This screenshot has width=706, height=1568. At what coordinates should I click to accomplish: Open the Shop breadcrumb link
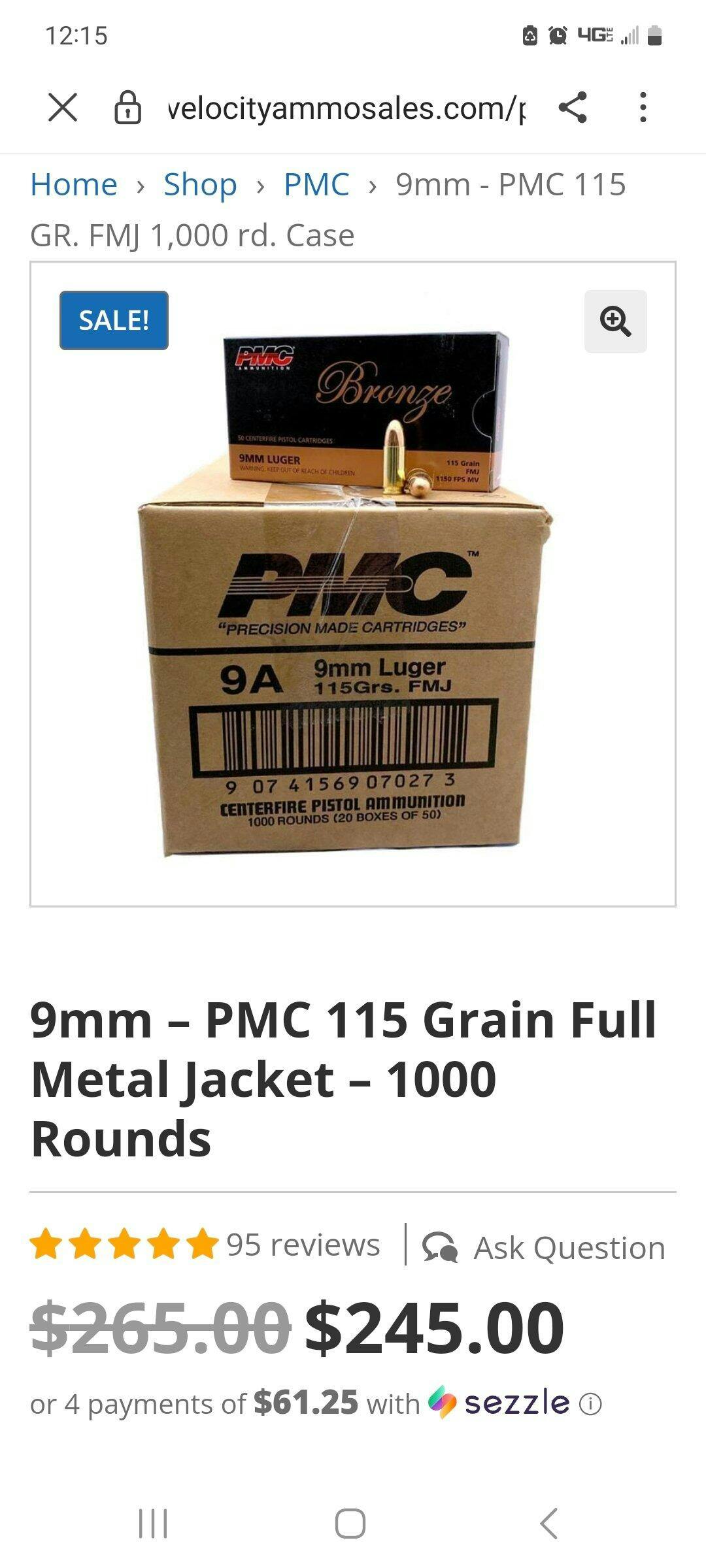pos(200,184)
